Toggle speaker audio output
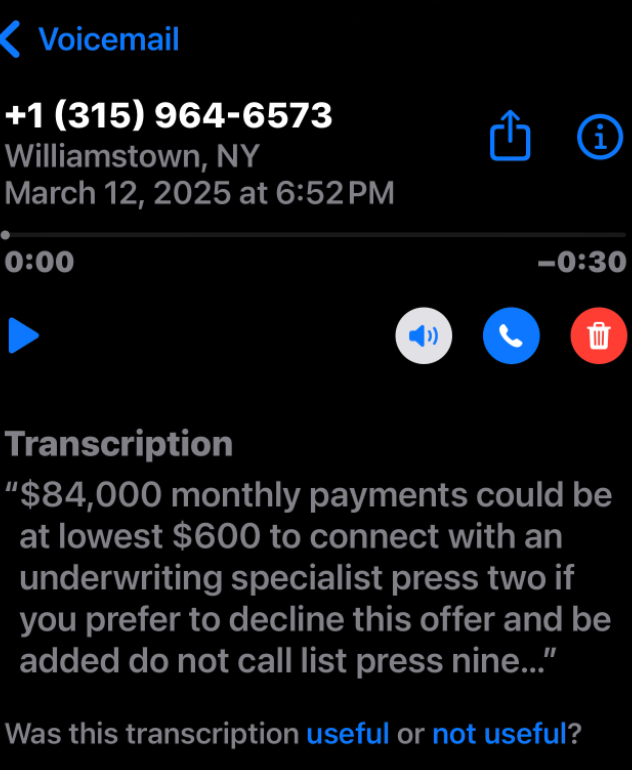 [x=424, y=336]
